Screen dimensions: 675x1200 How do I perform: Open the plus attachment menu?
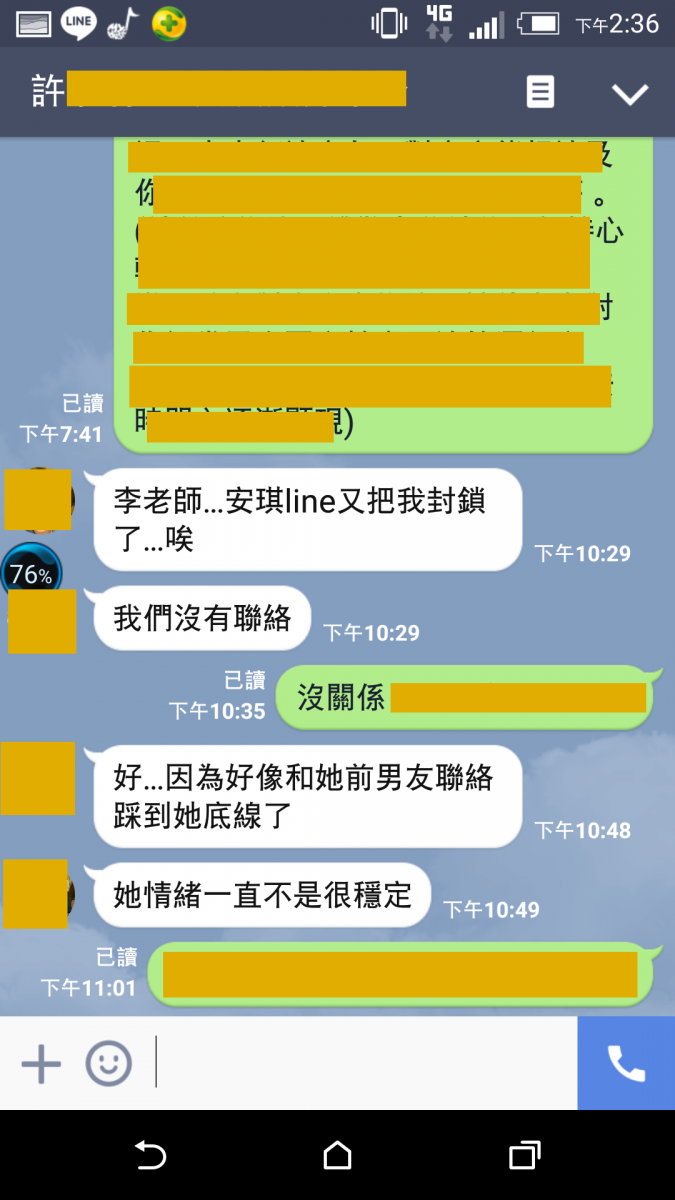pyautogui.click(x=41, y=1064)
